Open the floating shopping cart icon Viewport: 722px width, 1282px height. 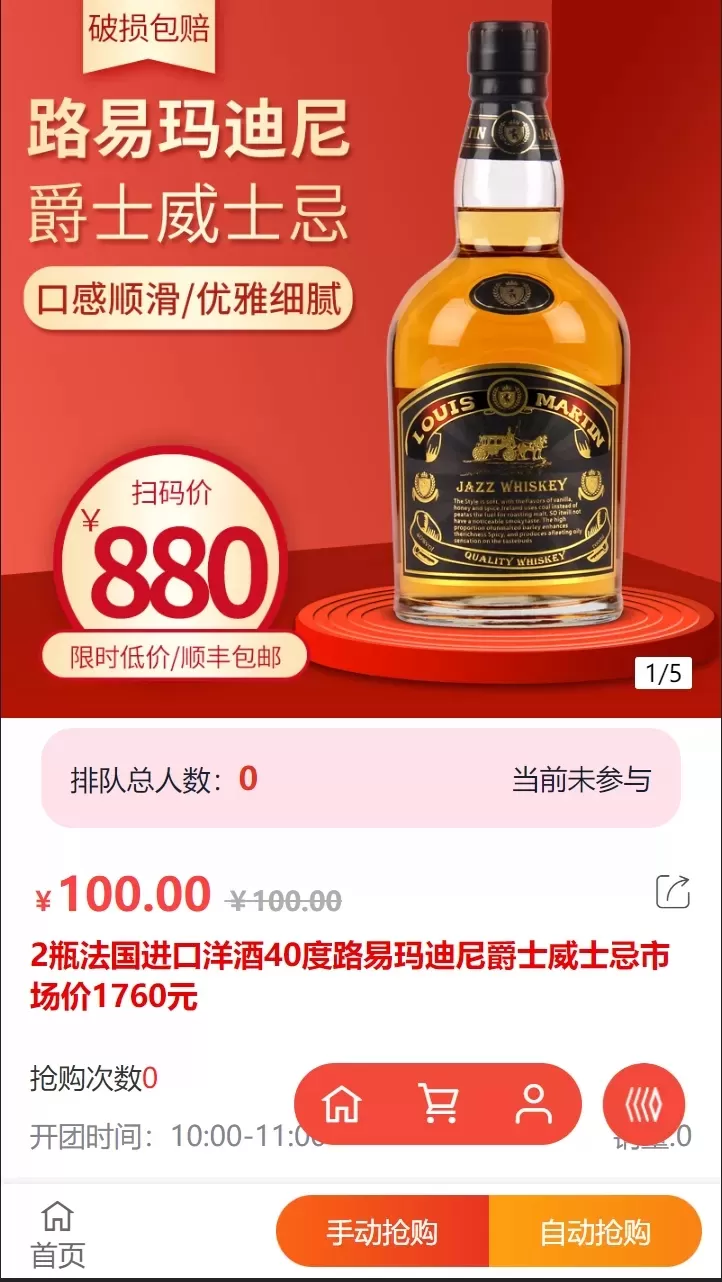[438, 1104]
